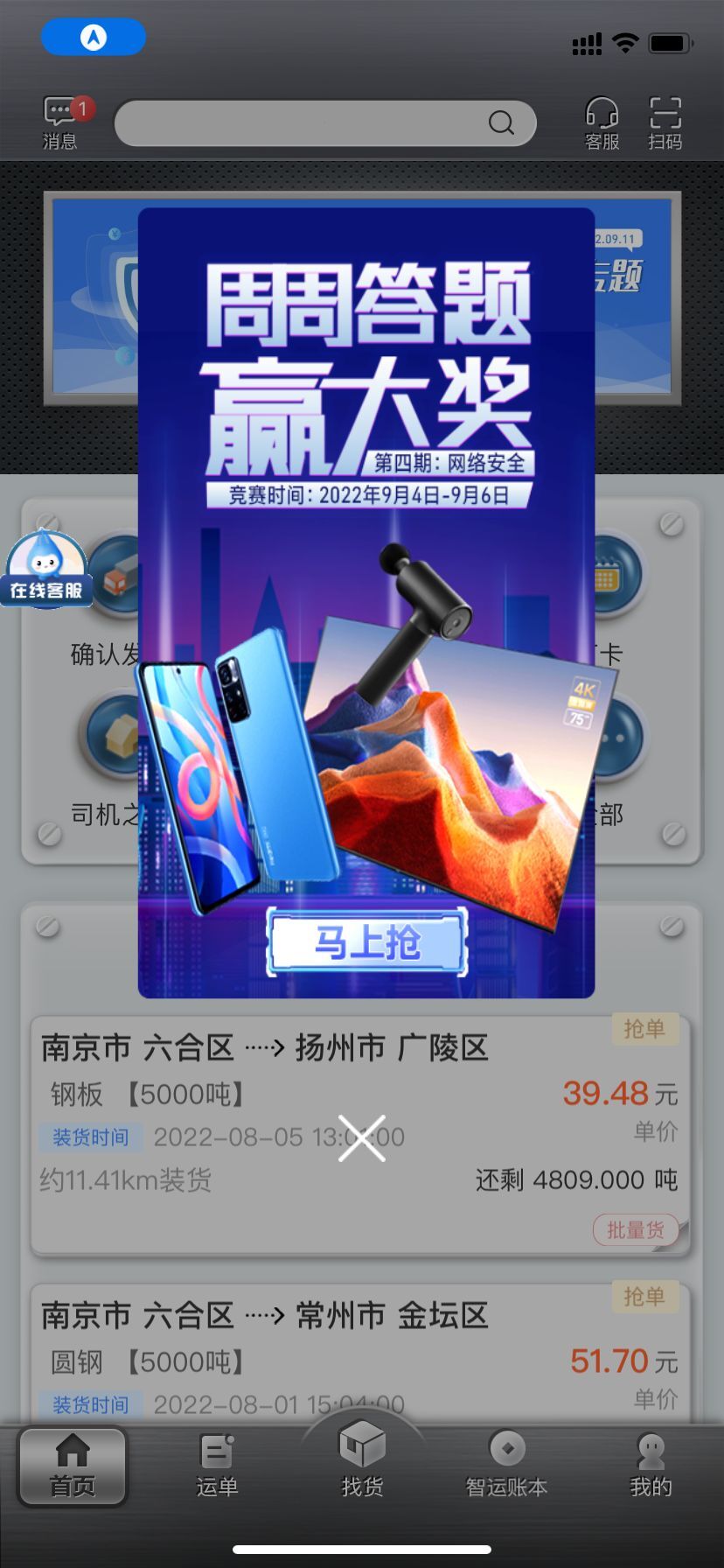The height and width of the screenshot is (1568, 724).
Task: Switch to the 首页 tab
Action: coord(73,1466)
